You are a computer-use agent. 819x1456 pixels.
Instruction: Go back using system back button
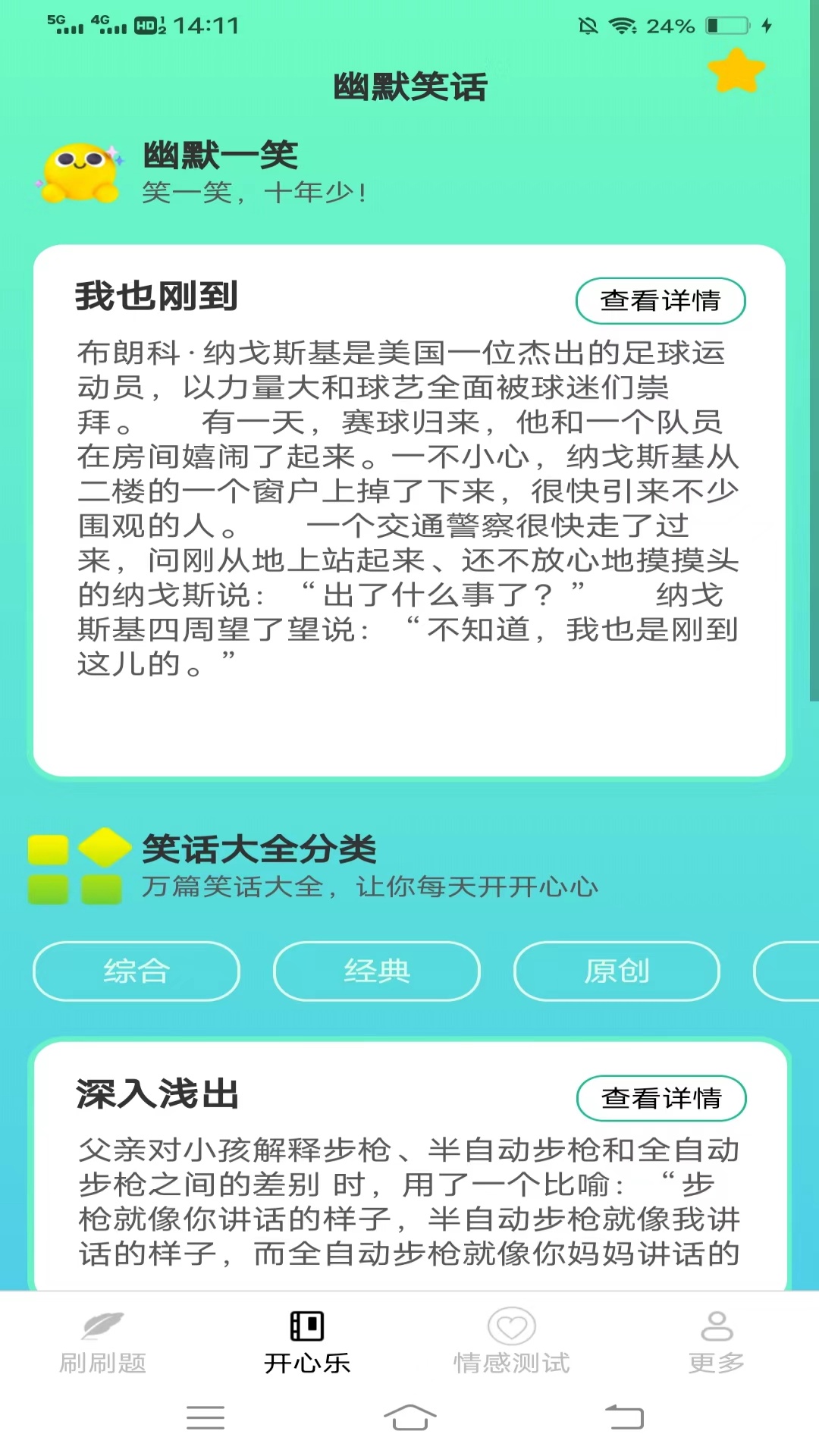pos(624,1417)
